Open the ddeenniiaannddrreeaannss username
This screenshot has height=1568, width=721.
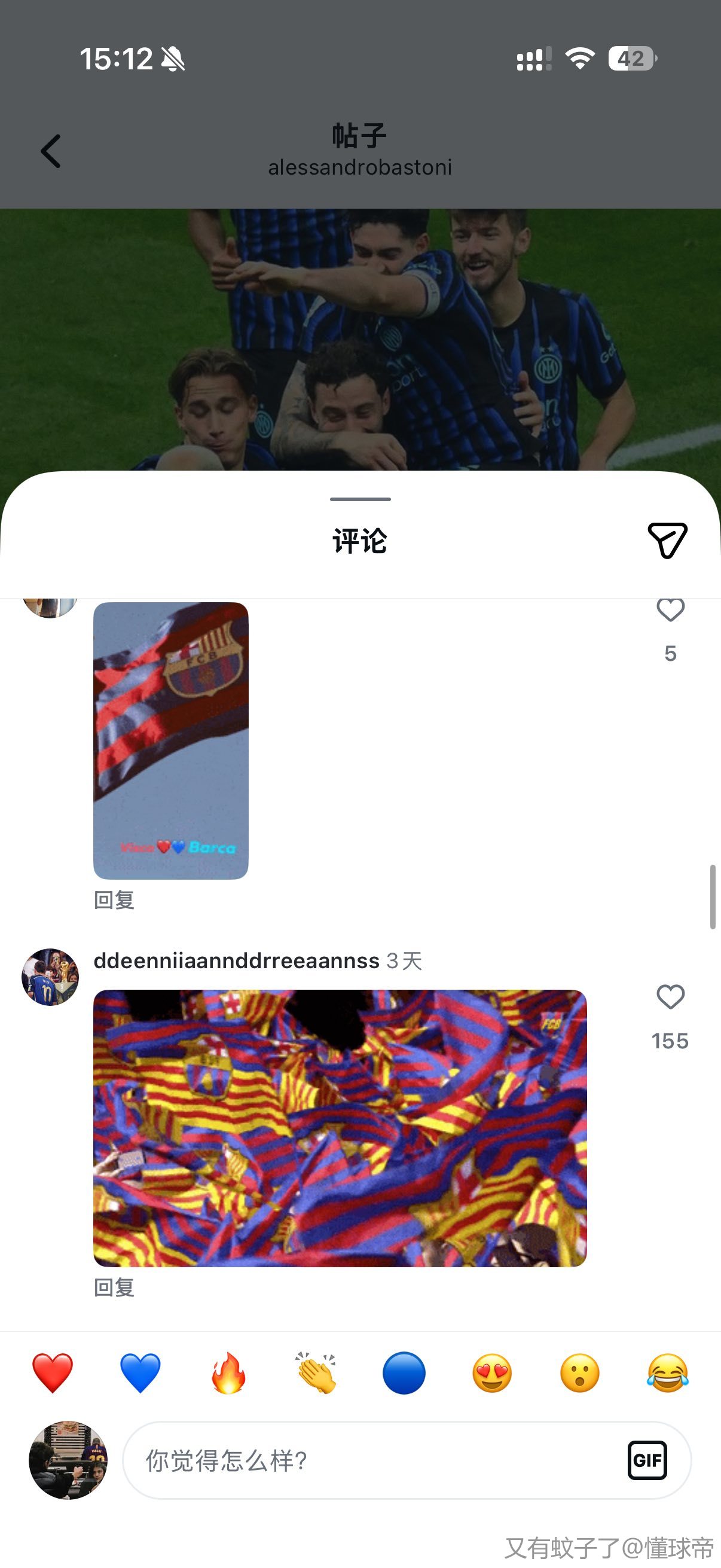[x=236, y=960]
